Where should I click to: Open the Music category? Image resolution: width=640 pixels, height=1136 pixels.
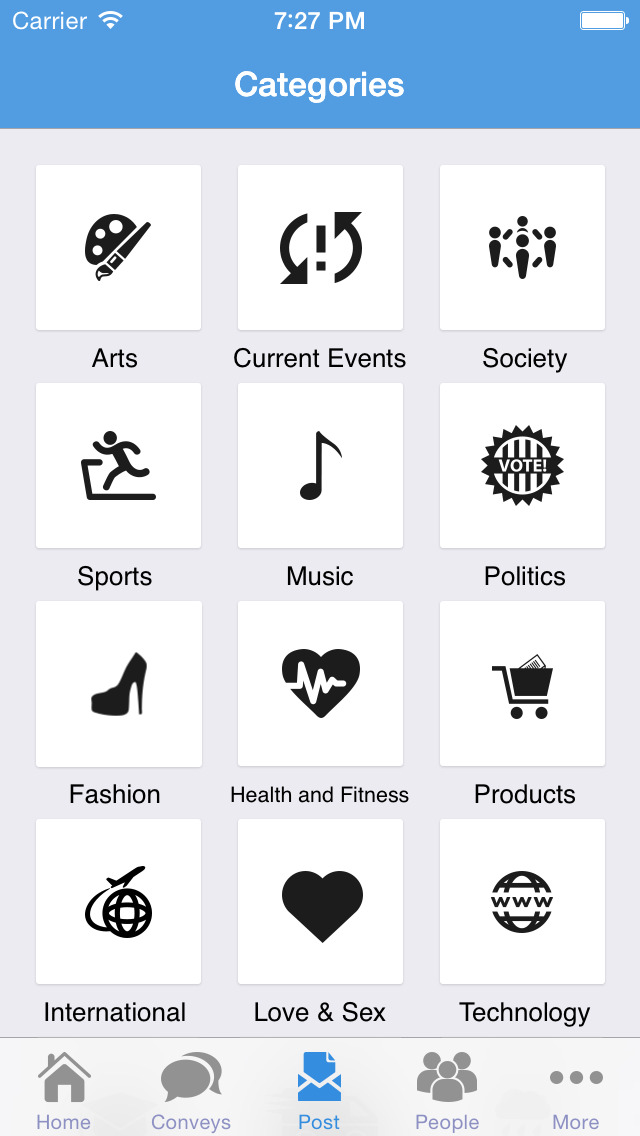tap(320, 466)
